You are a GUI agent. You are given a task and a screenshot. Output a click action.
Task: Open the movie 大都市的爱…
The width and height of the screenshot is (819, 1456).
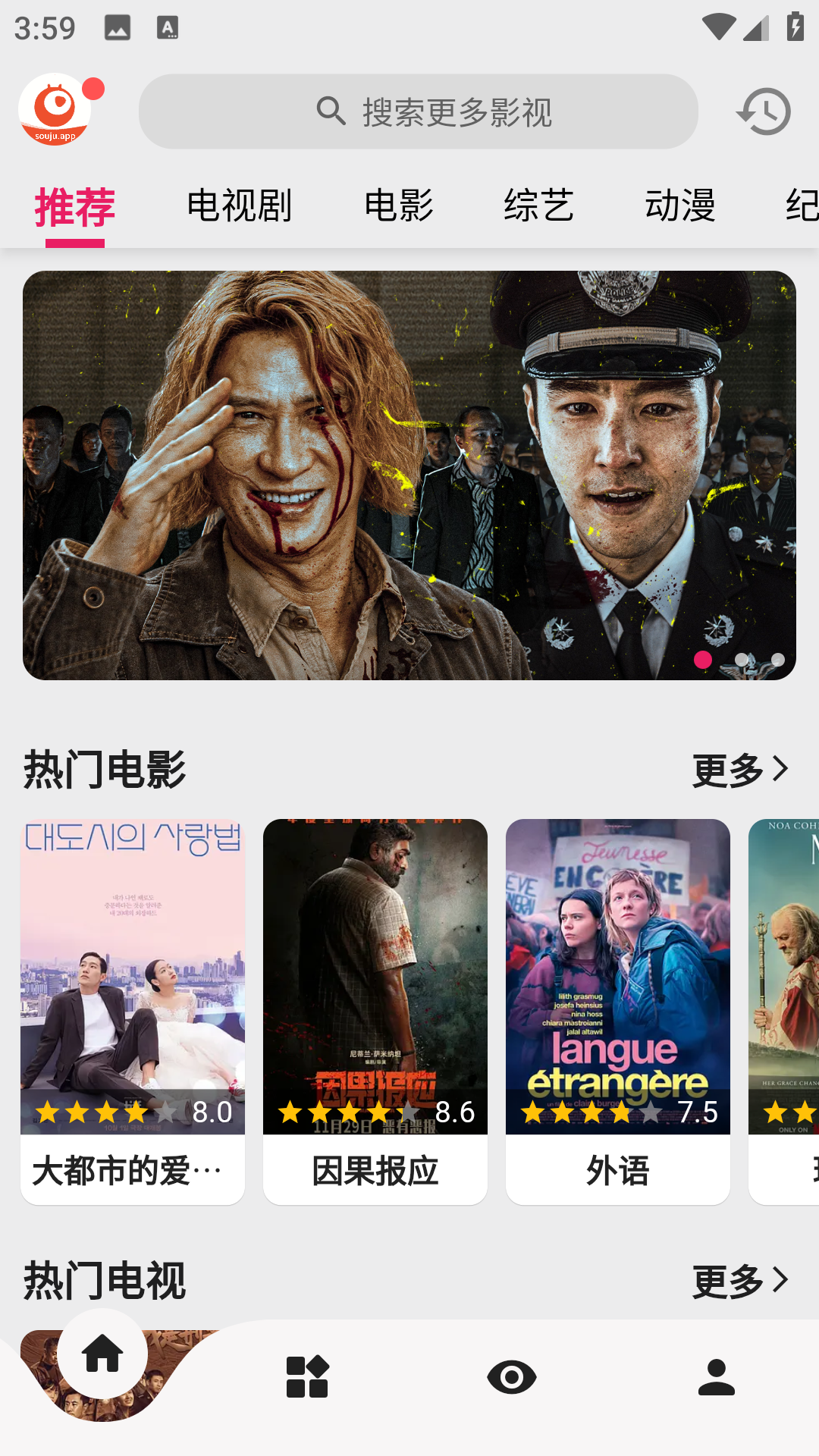[133, 1011]
